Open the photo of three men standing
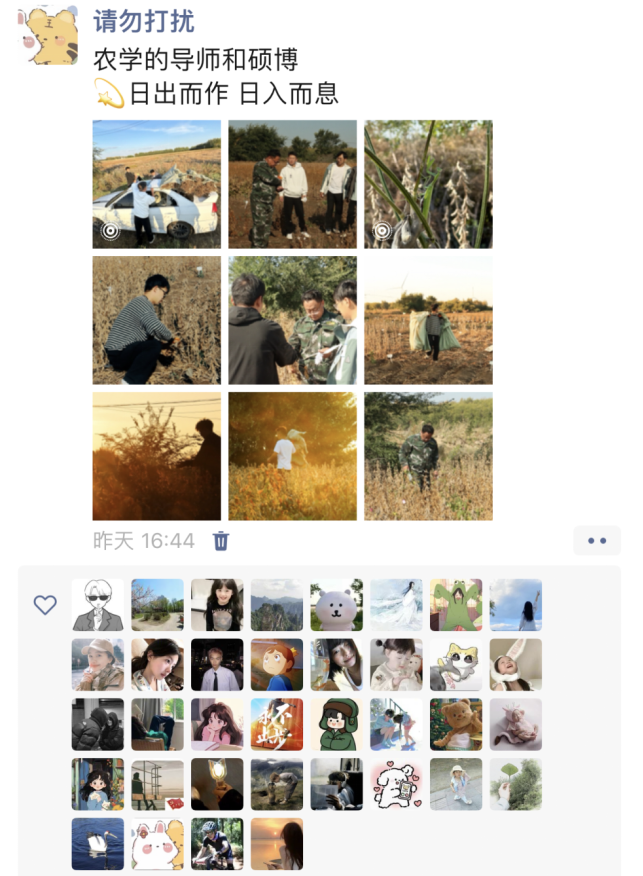 click(292, 184)
